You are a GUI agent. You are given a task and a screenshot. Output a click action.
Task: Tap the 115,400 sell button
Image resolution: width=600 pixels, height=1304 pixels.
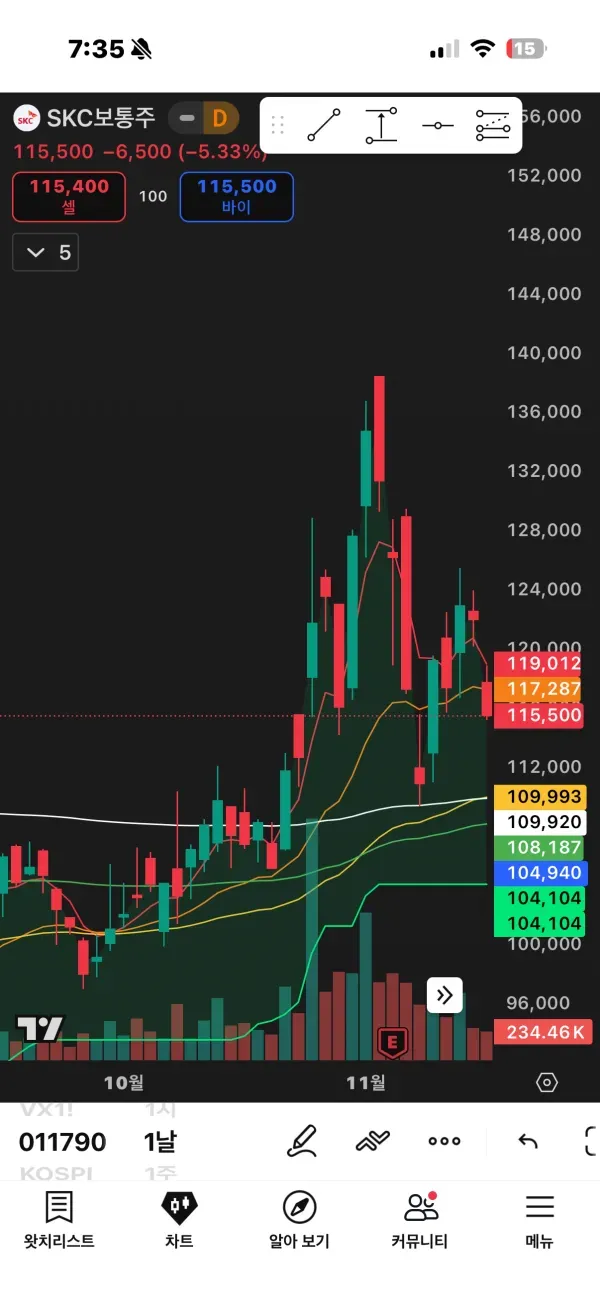pyautogui.click(x=69, y=196)
